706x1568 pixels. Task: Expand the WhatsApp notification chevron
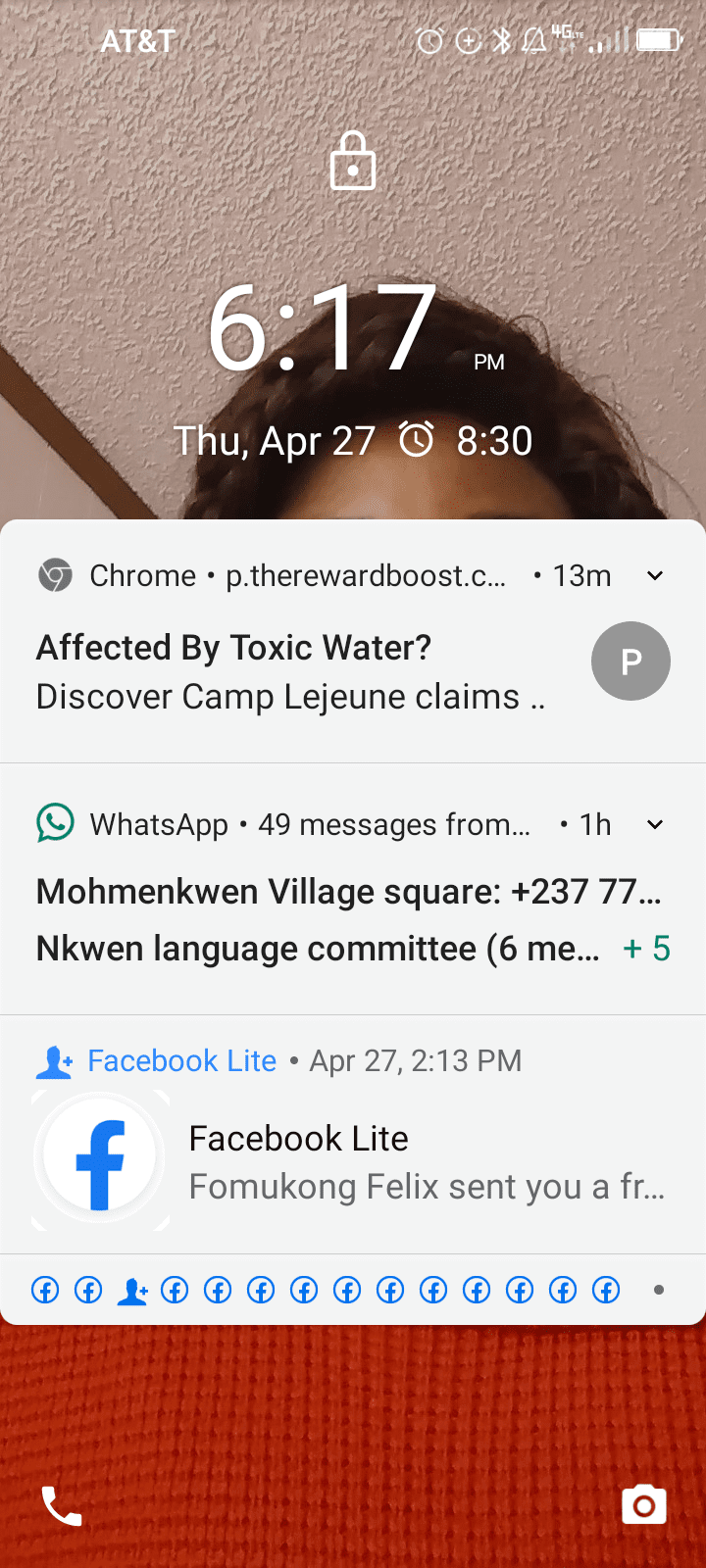[655, 825]
